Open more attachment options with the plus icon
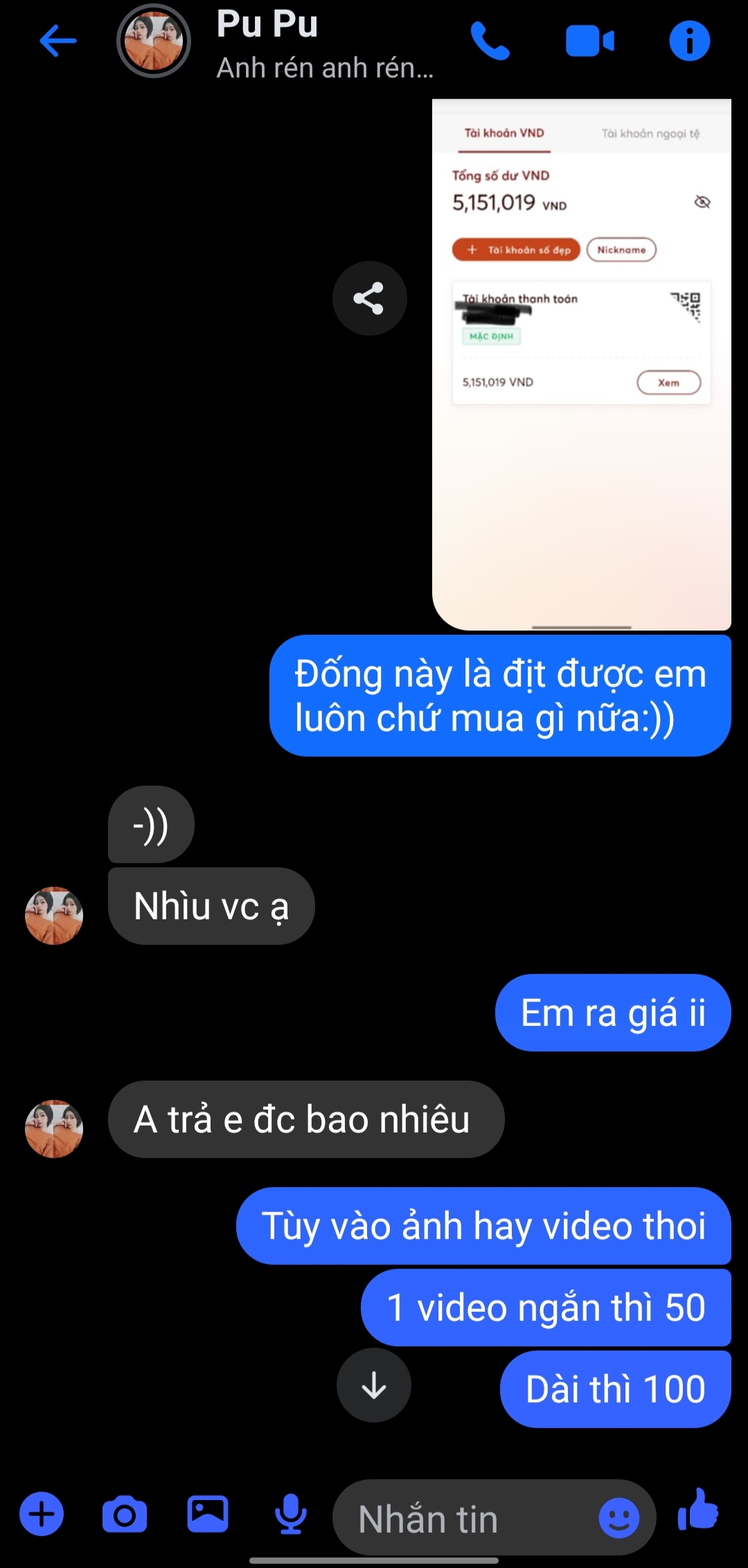Viewport: 748px width, 1568px height. (42, 1515)
